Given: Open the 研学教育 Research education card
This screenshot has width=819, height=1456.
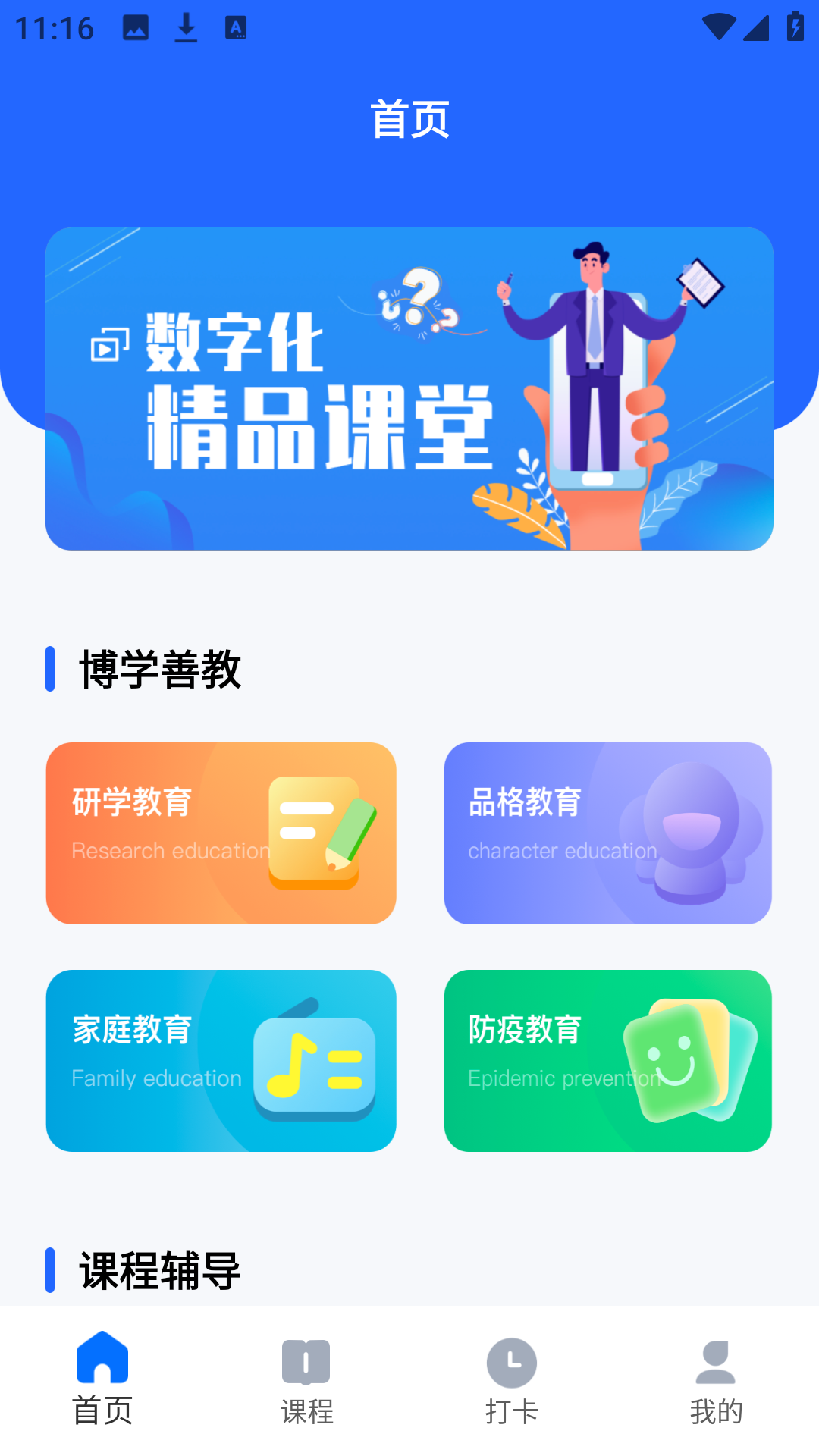Looking at the screenshot, I should (221, 833).
